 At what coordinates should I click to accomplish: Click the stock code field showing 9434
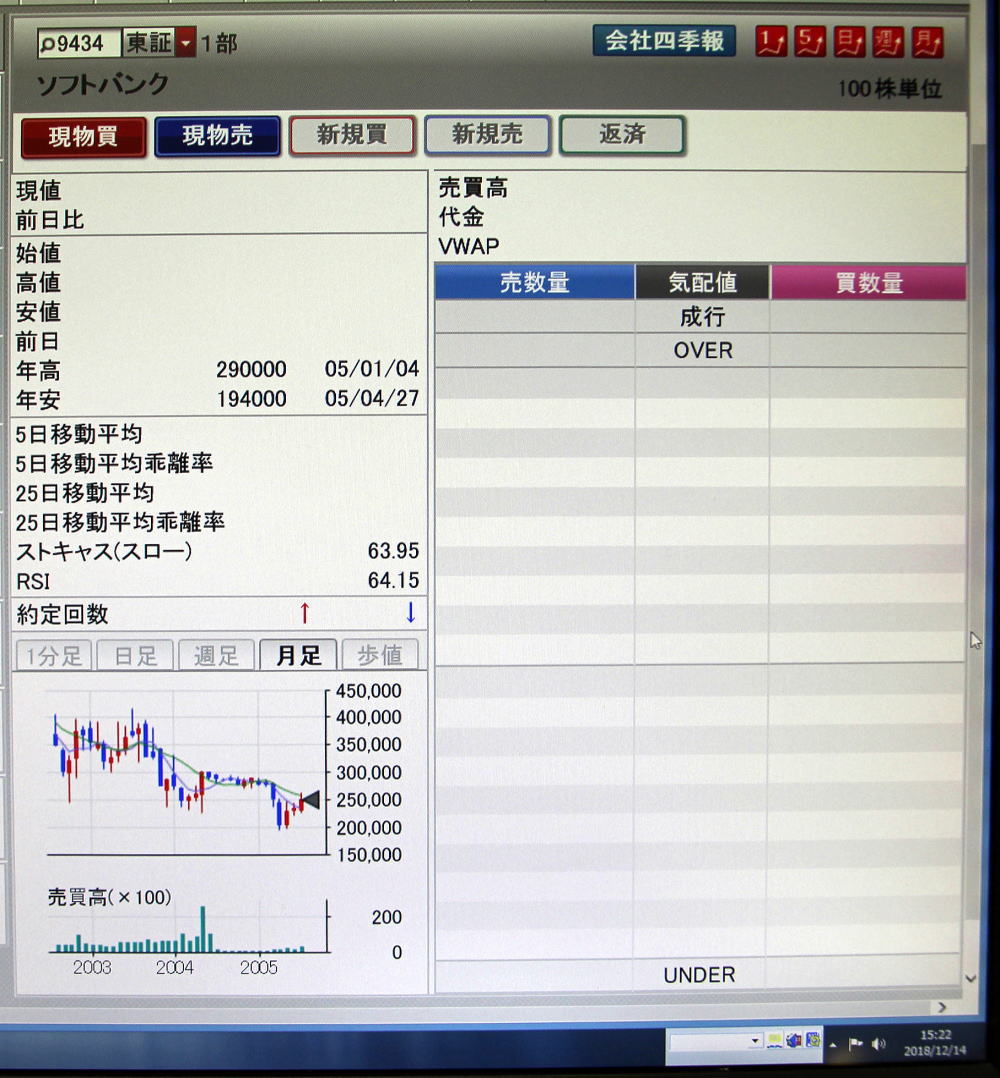[80, 43]
